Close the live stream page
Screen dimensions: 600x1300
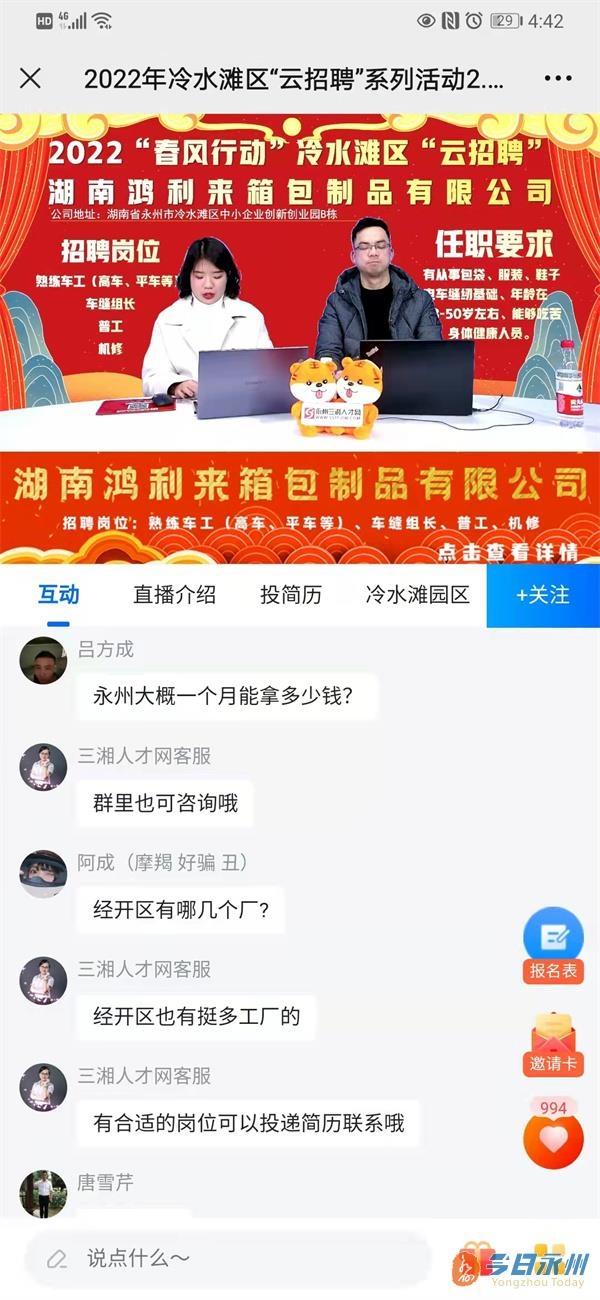point(31,79)
